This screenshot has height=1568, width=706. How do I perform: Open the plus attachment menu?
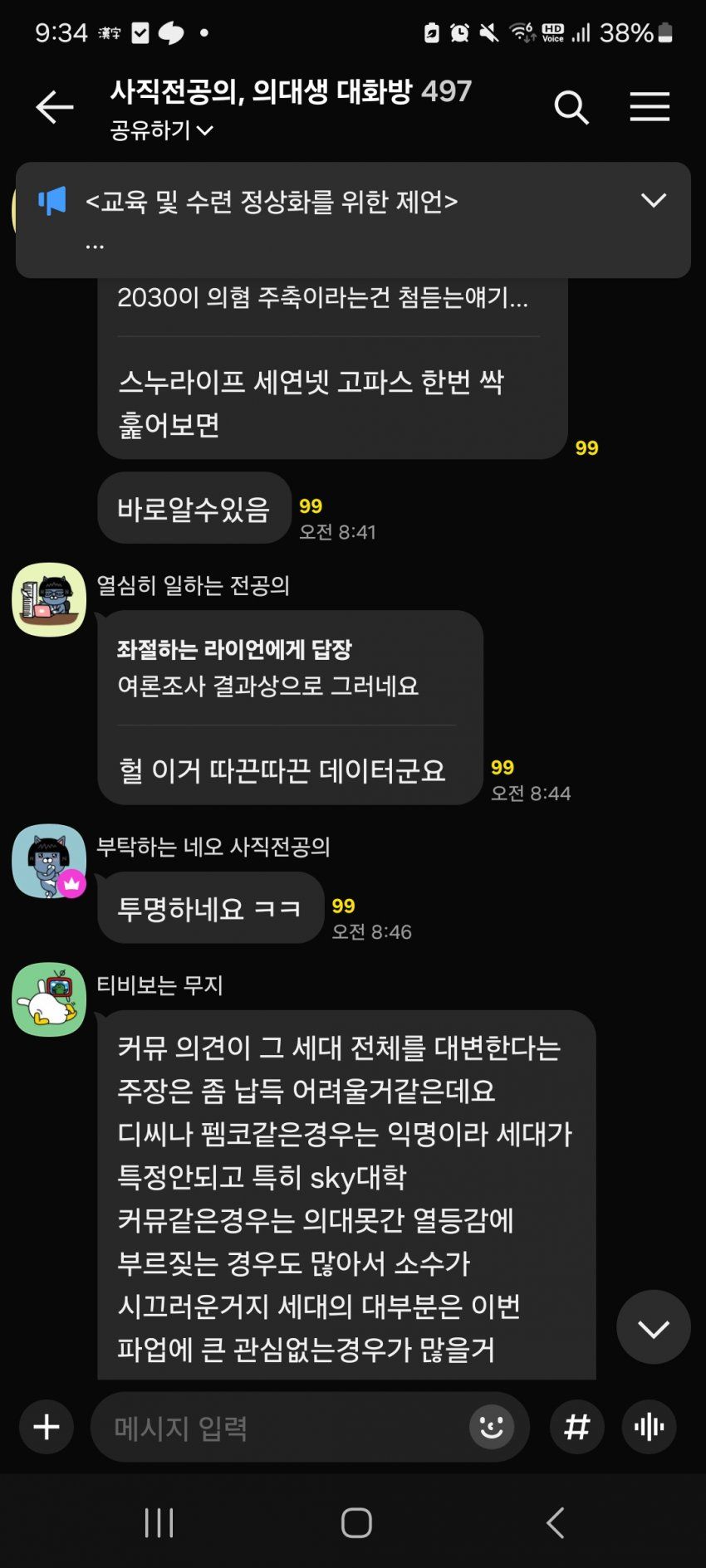[x=47, y=1427]
